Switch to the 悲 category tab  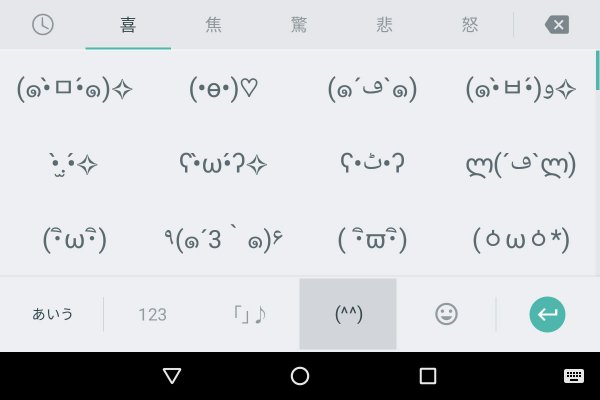click(x=385, y=24)
